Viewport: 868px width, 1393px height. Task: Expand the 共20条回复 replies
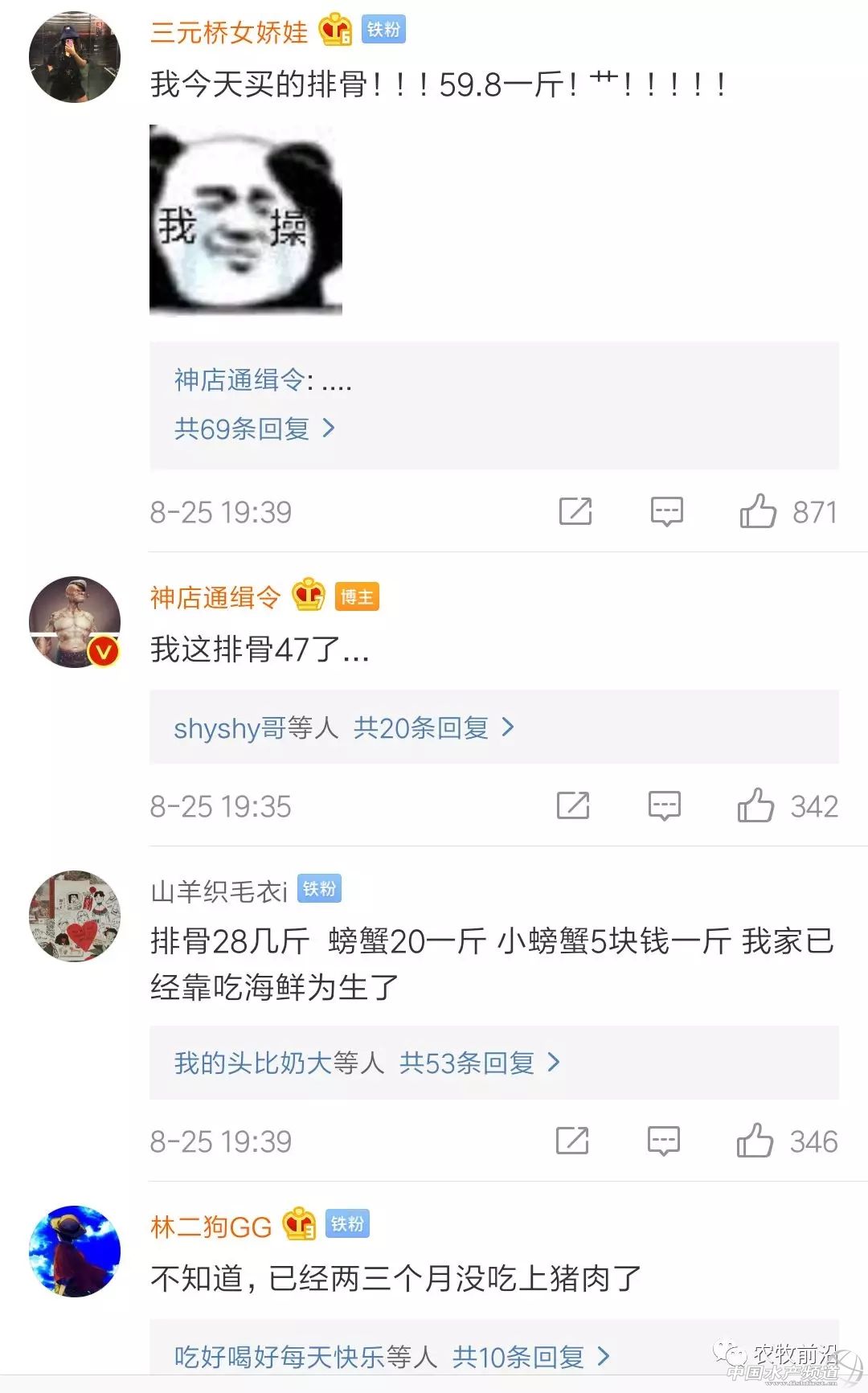coord(433,728)
